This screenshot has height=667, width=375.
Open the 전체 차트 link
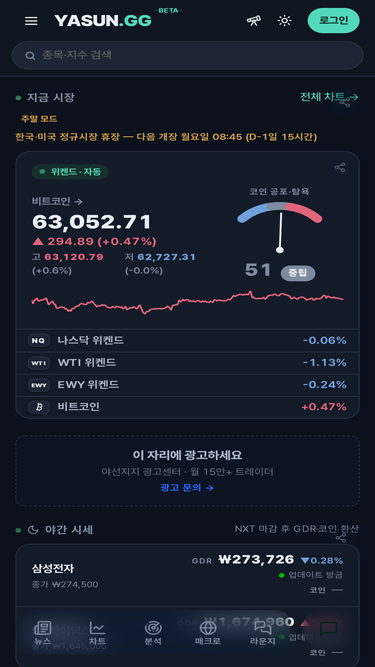coord(329,97)
